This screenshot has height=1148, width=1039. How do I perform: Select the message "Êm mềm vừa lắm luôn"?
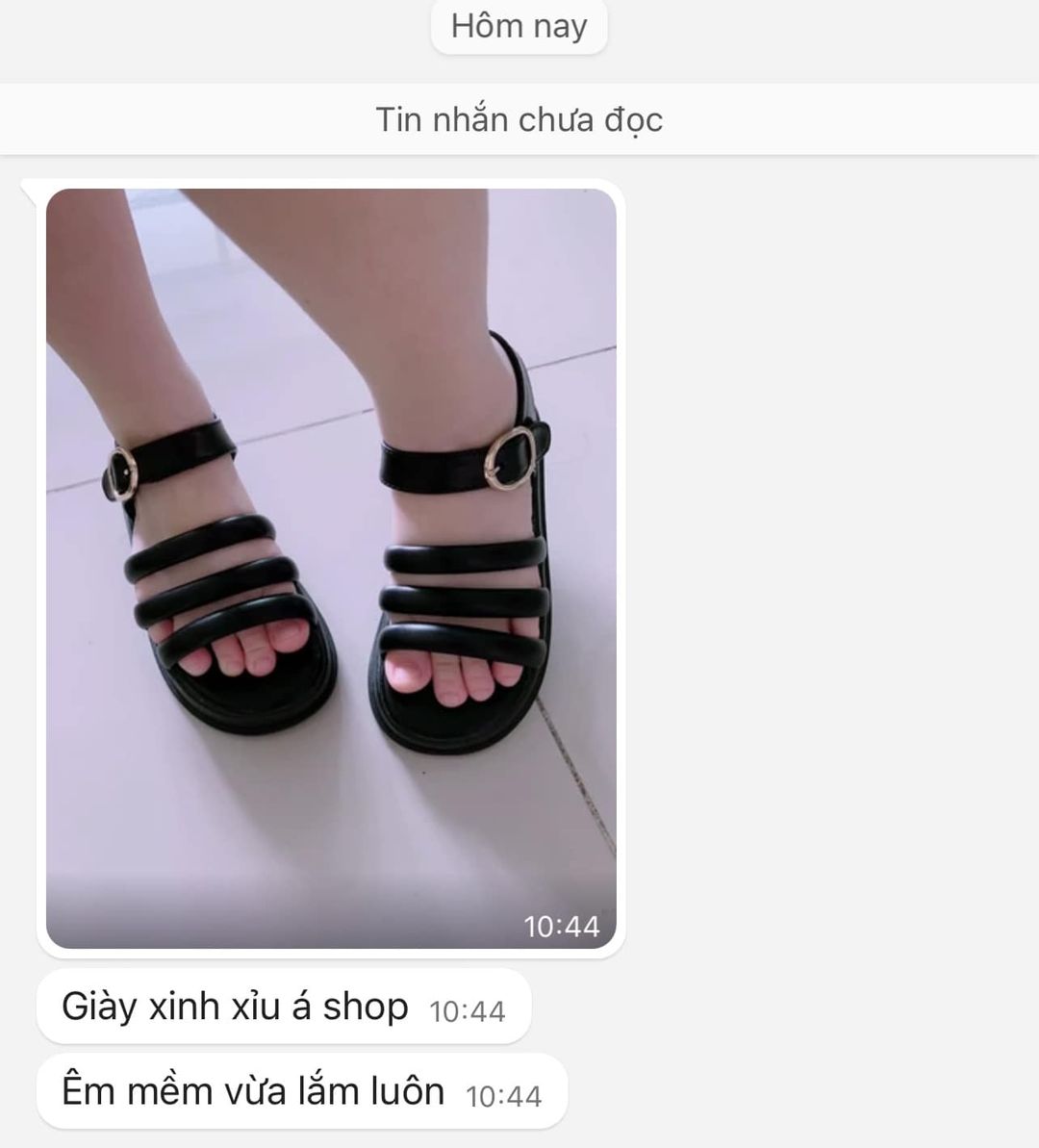253,1091
